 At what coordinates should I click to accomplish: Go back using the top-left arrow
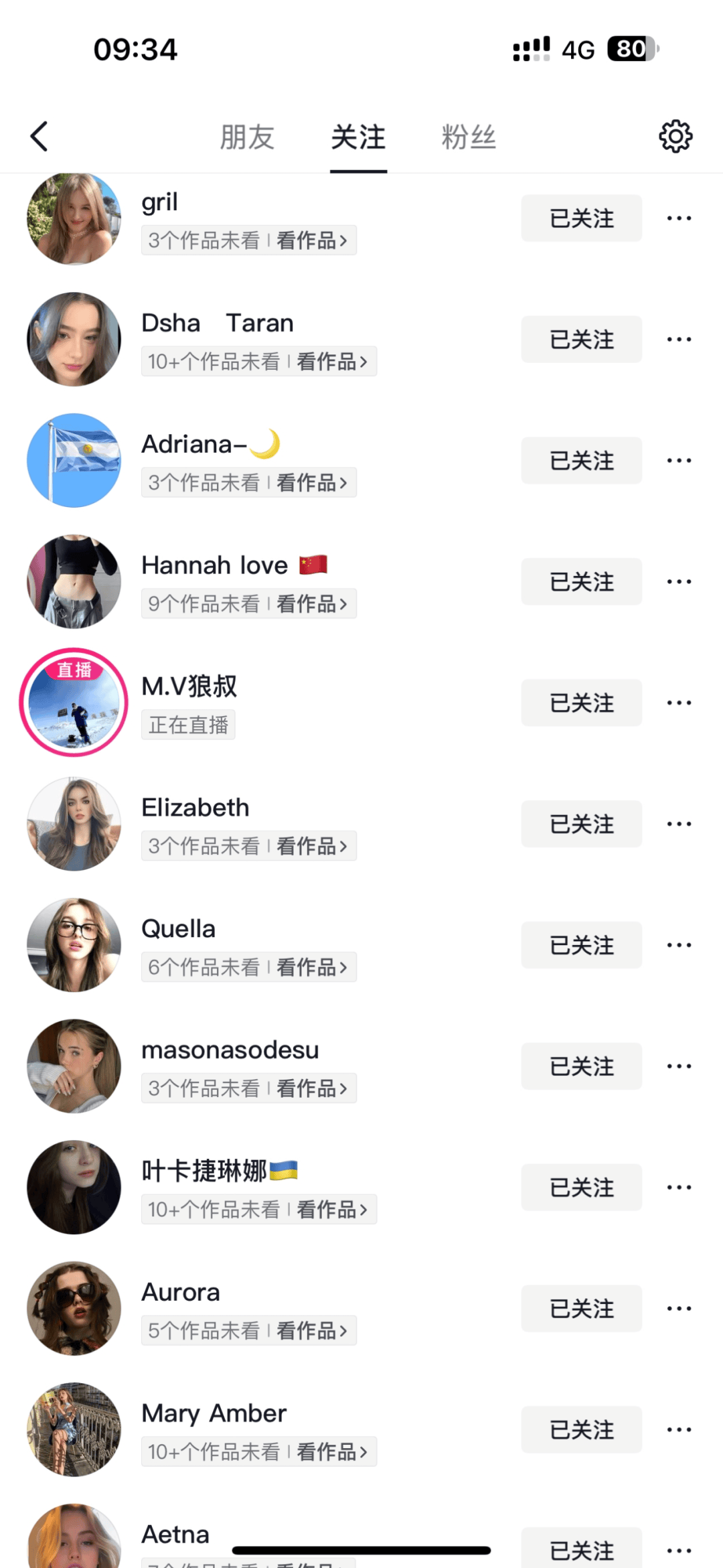[x=39, y=137]
